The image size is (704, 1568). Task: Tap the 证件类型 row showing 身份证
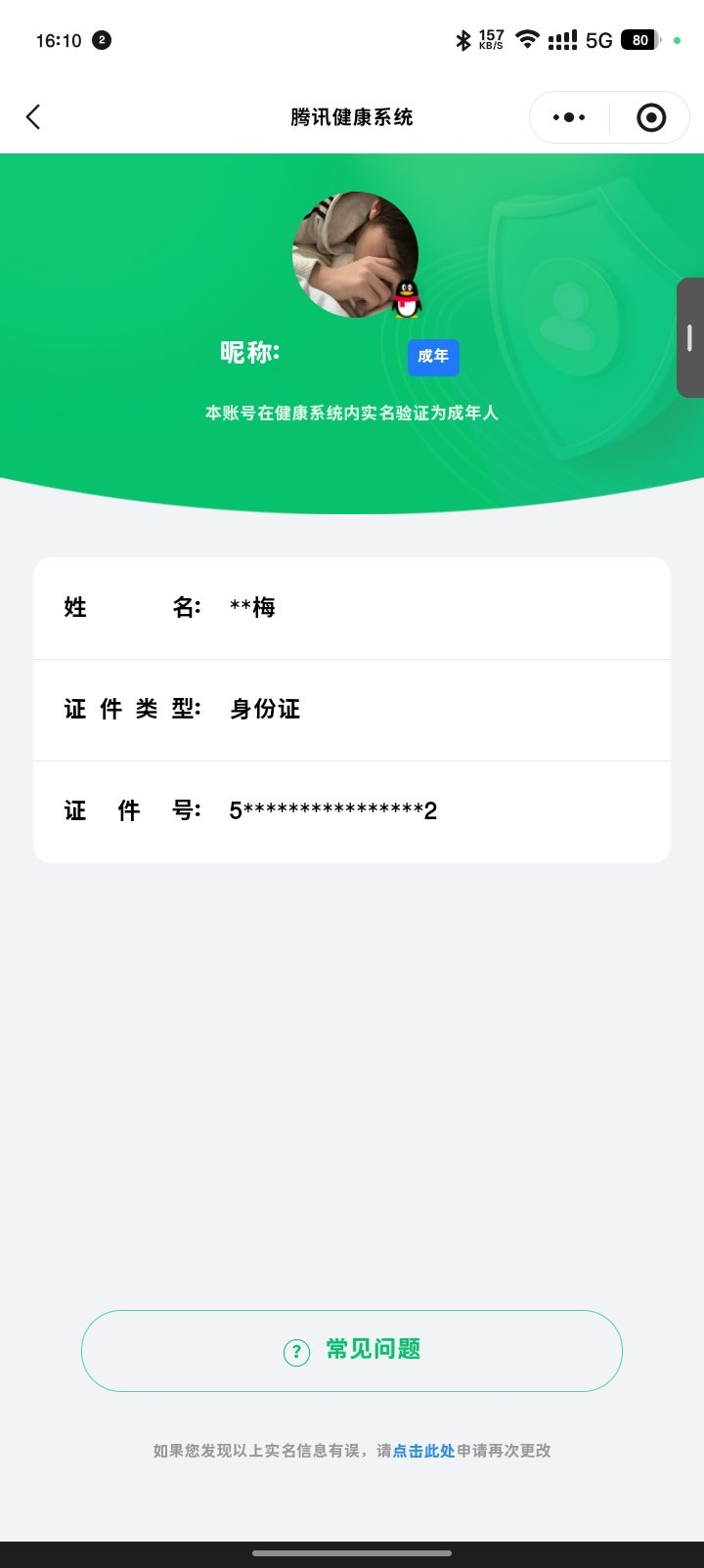pos(352,710)
